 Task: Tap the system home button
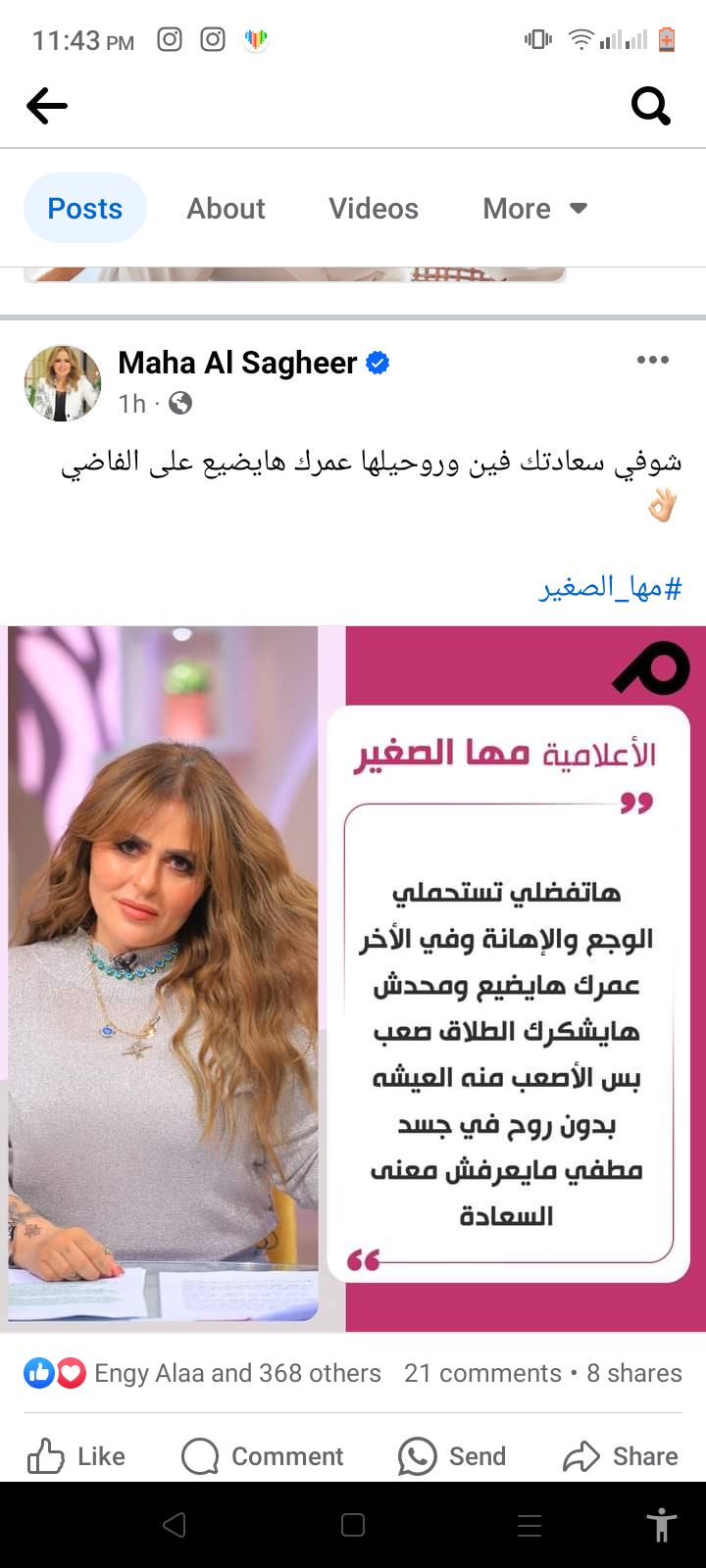tap(353, 1525)
